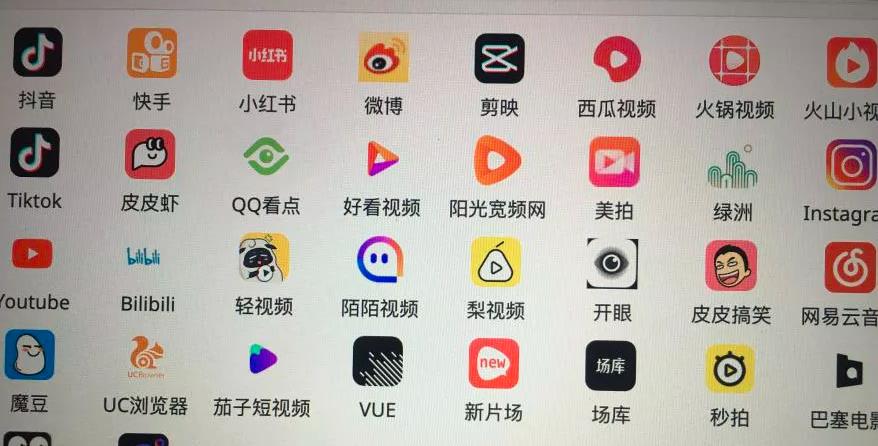Select 火锅视频
The image size is (878, 446).
tap(734, 62)
